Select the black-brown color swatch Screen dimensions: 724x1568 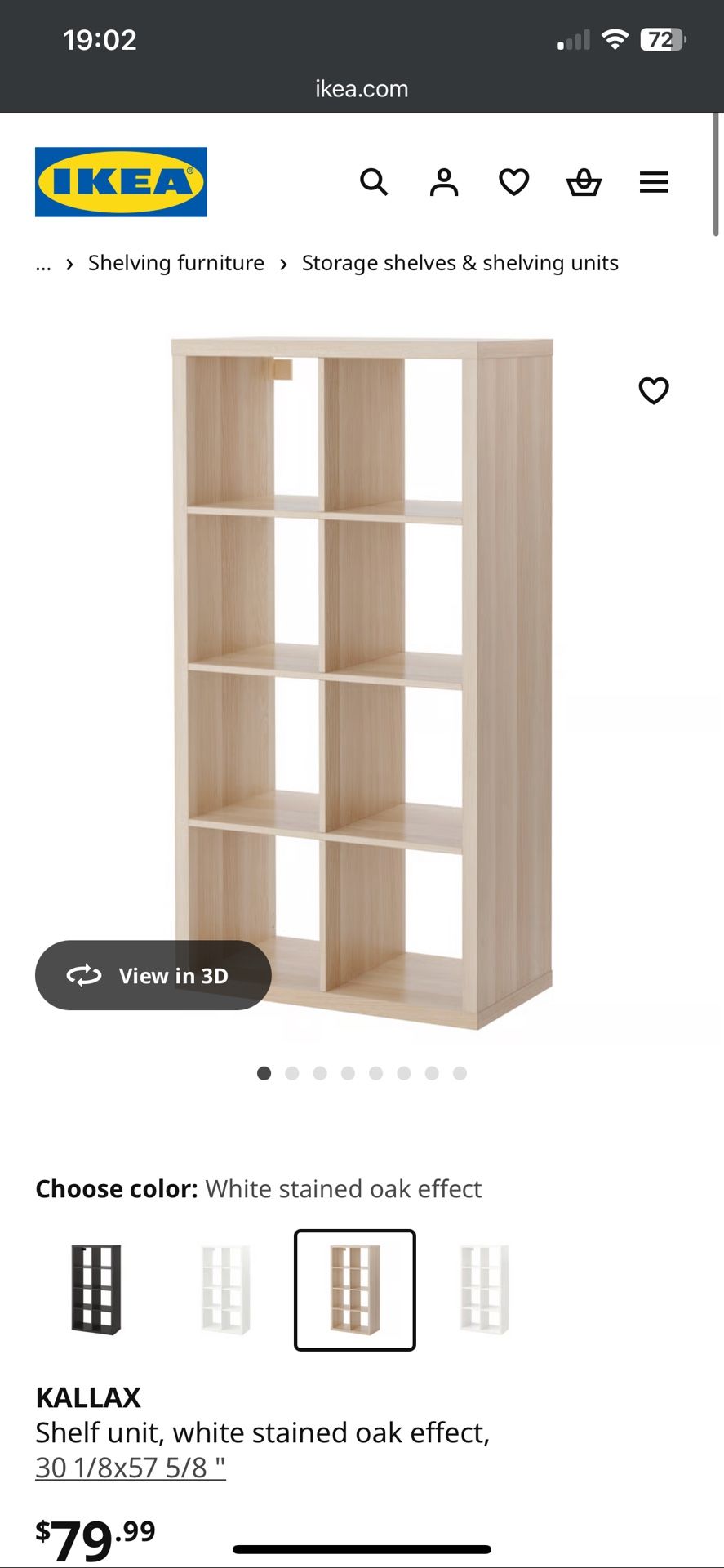coord(96,1290)
